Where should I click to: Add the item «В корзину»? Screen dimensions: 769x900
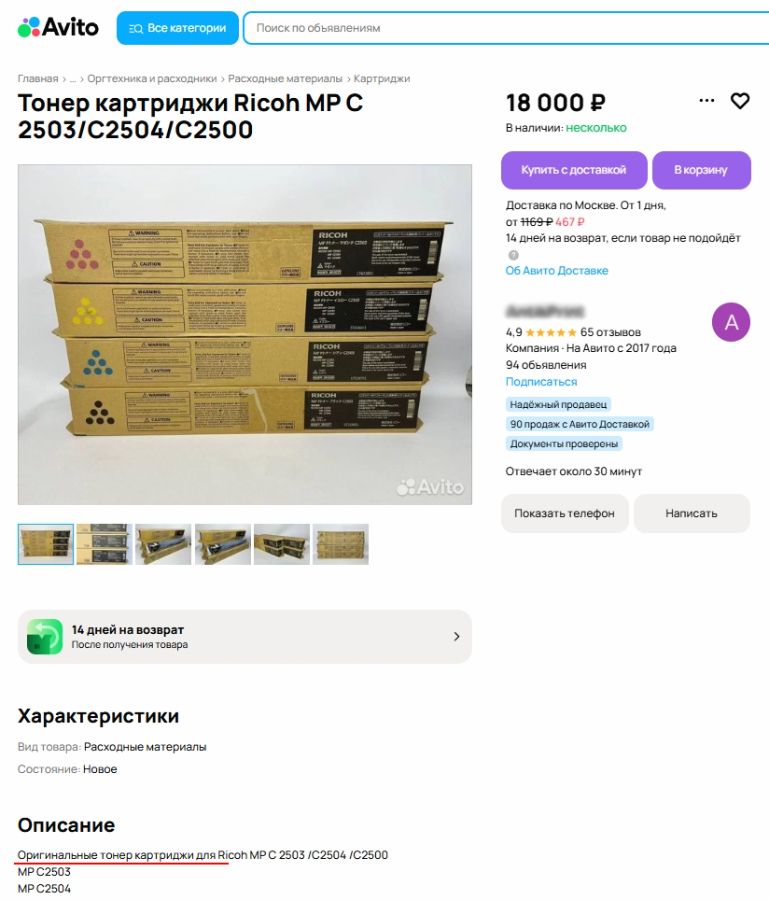(700, 170)
